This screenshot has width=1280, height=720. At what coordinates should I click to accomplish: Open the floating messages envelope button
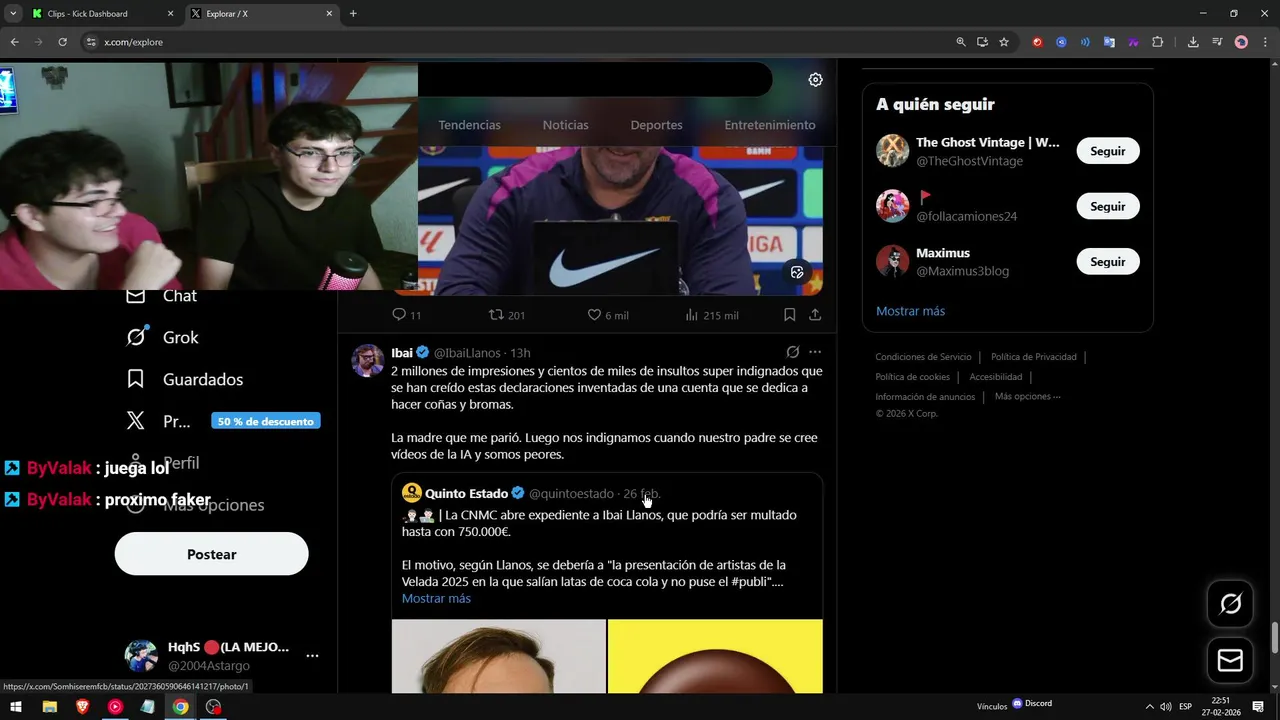(x=1230, y=660)
